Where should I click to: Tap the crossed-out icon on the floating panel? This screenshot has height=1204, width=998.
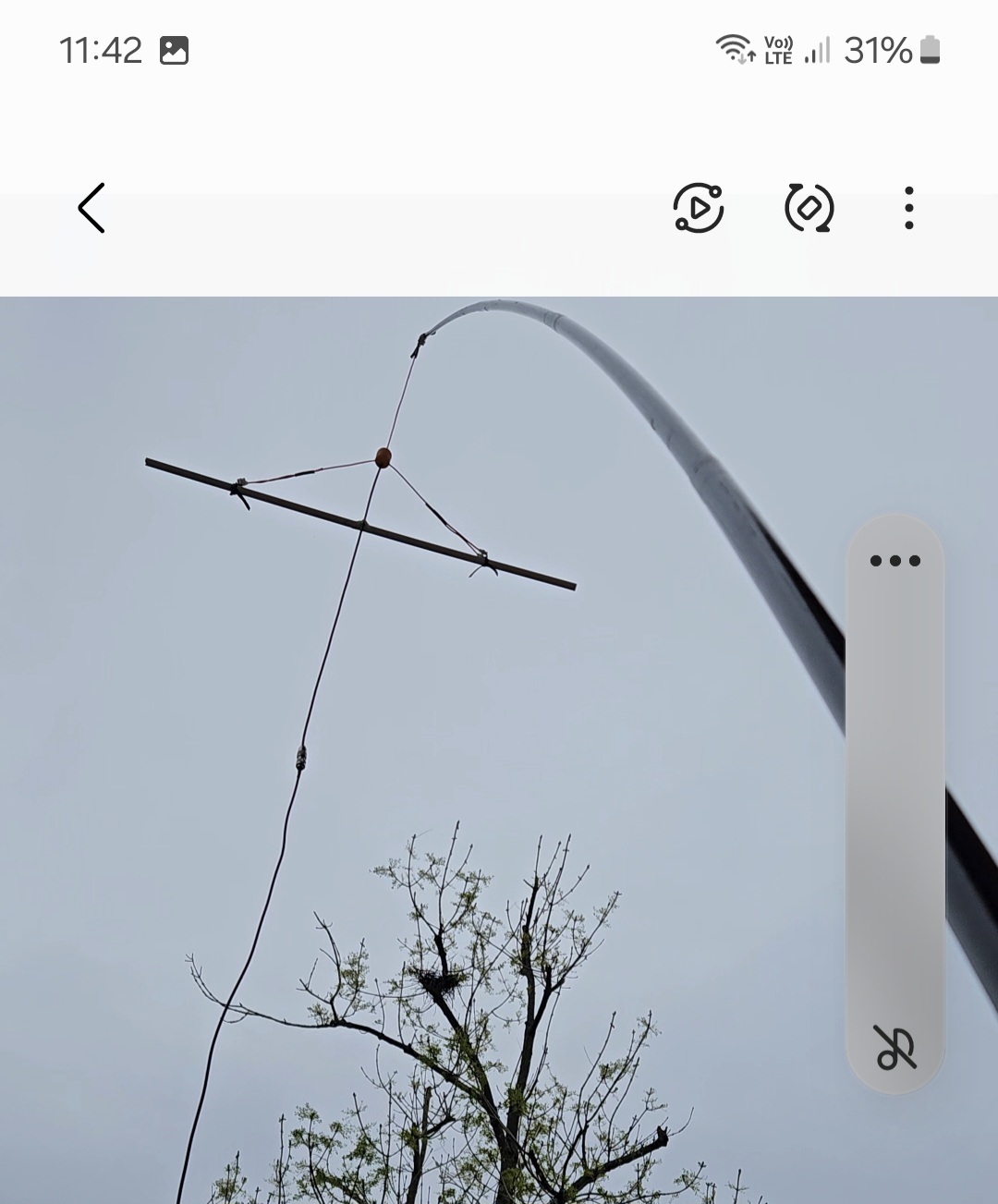coord(895,1048)
